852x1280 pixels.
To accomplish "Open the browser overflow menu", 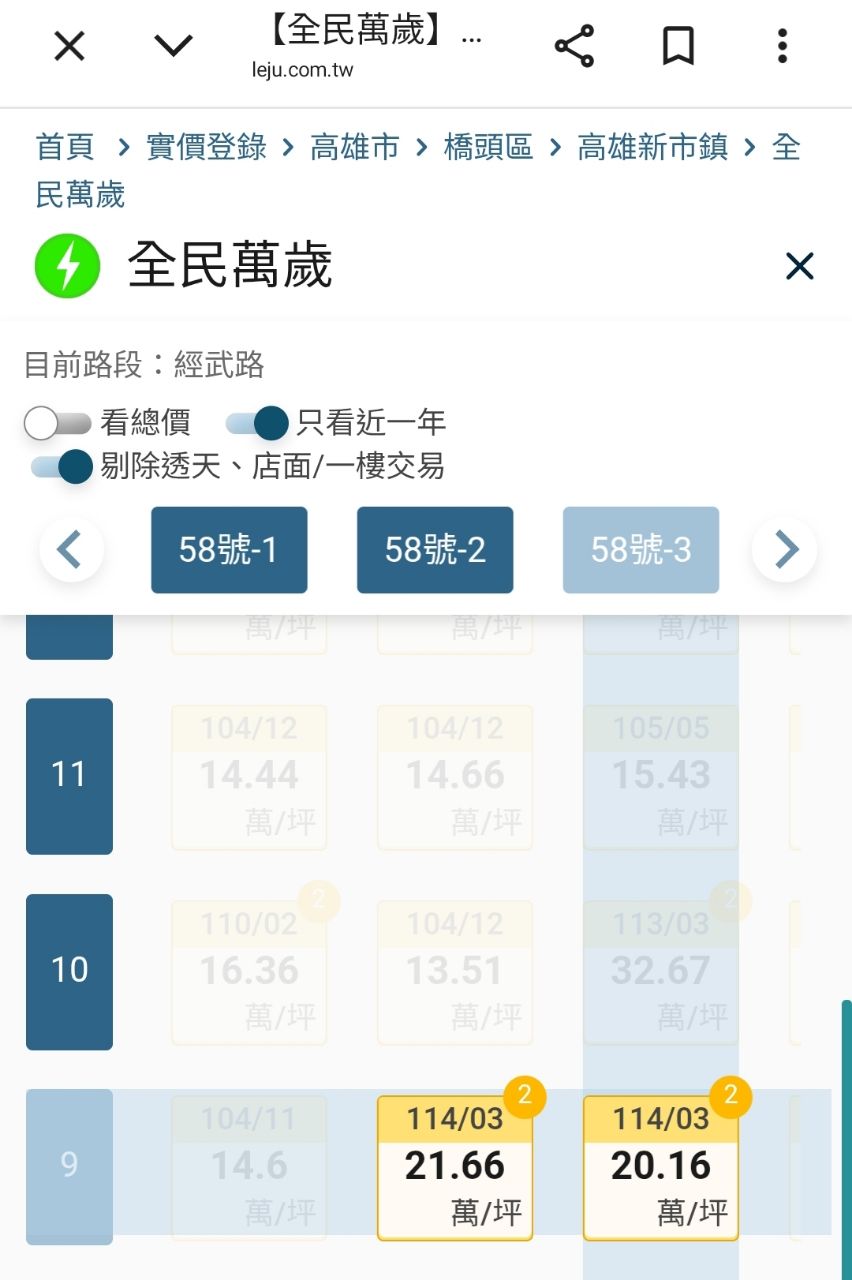I will click(782, 46).
